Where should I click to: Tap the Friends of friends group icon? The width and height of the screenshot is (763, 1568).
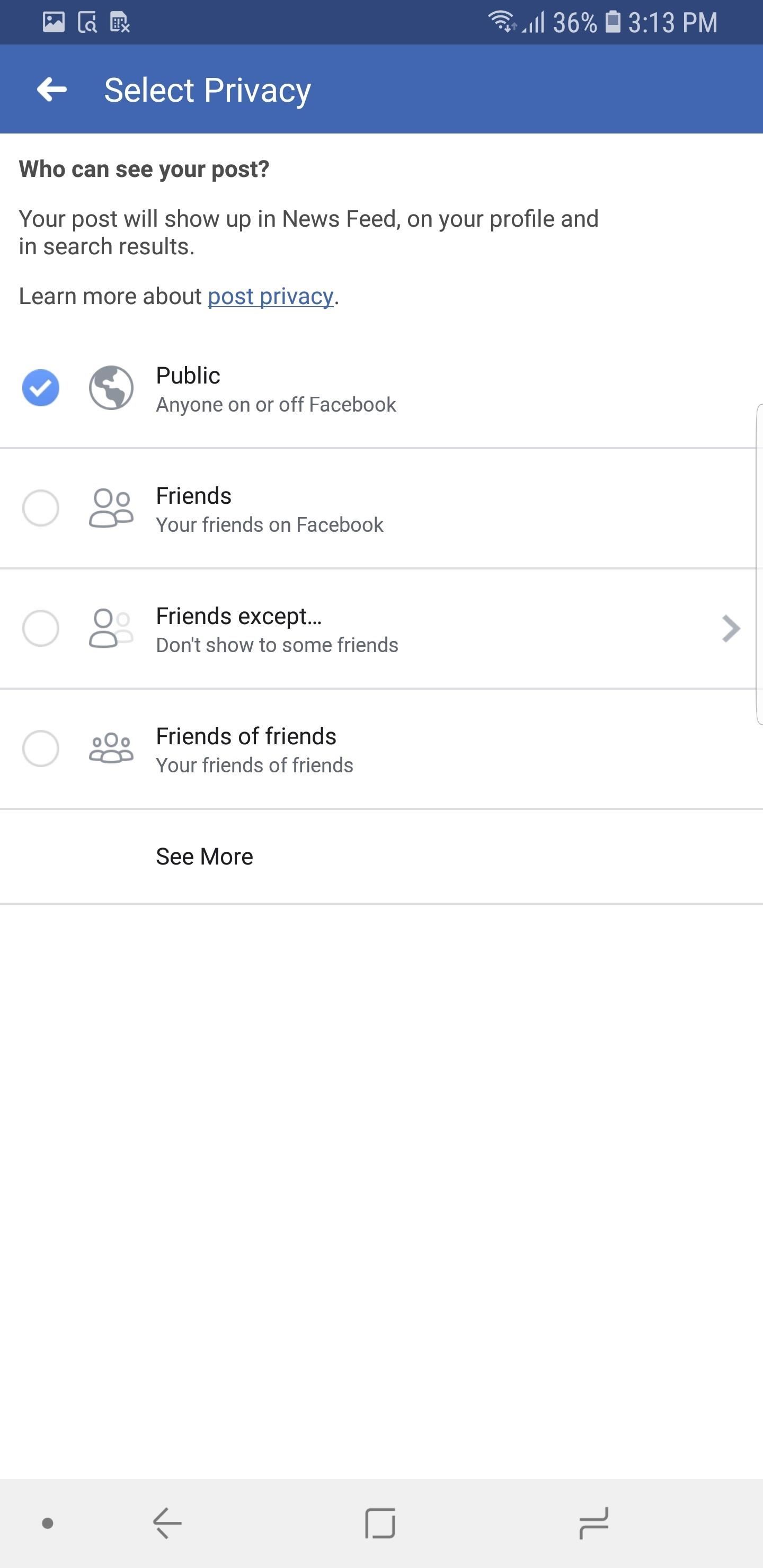pyautogui.click(x=112, y=750)
